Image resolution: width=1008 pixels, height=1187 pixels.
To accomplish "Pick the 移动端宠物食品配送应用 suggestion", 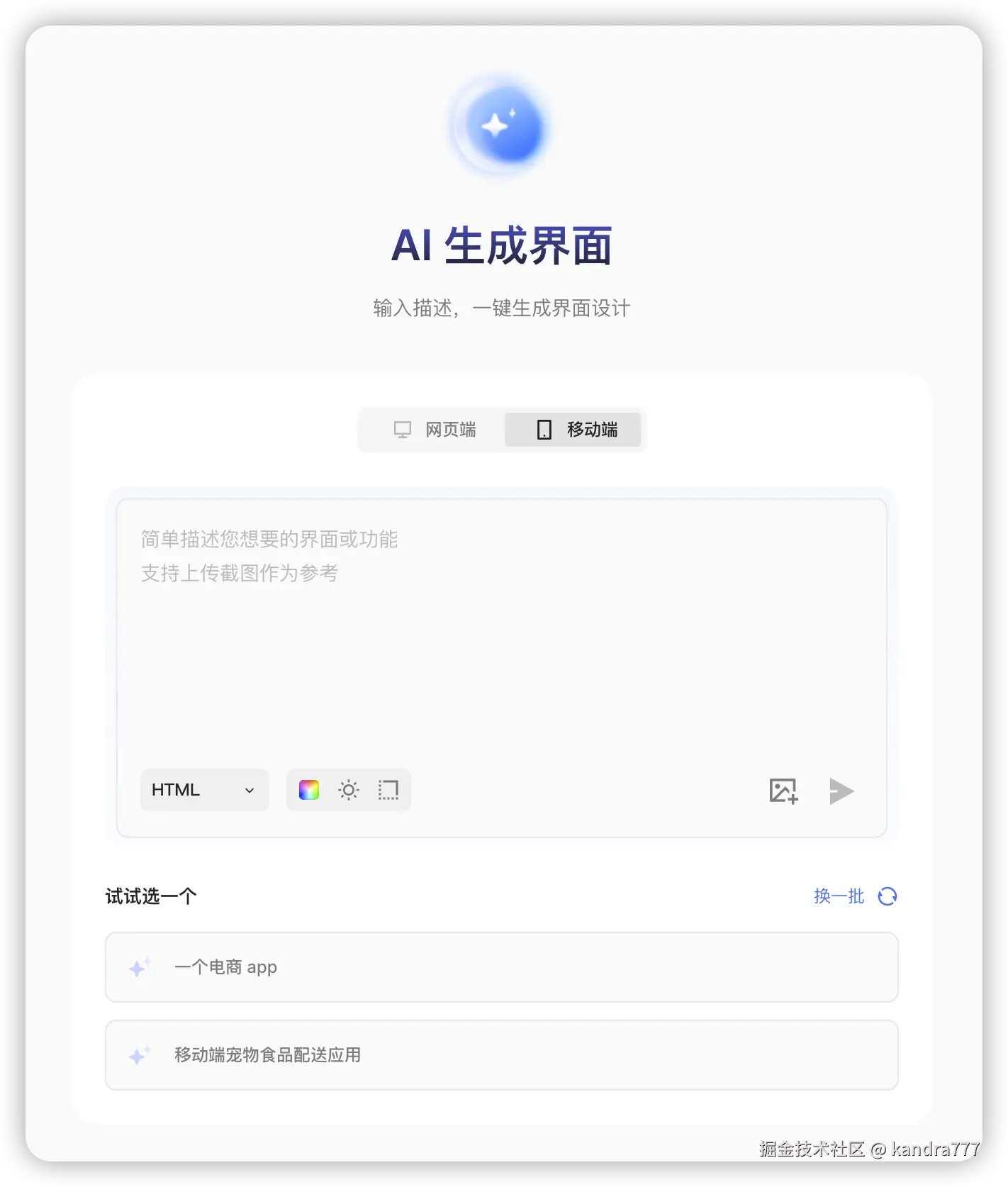I will point(501,1055).
